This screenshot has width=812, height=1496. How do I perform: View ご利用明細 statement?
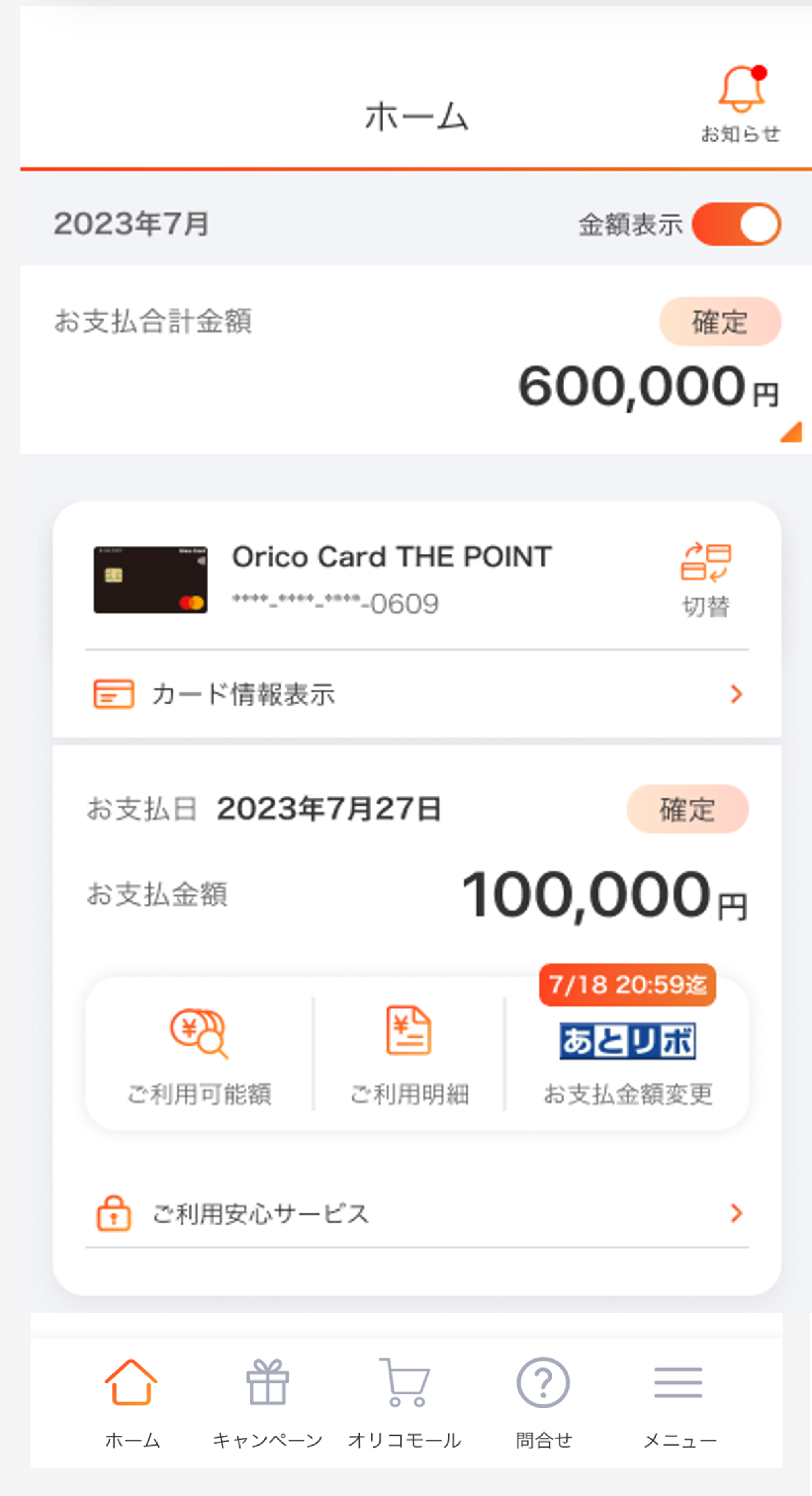tap(409, 1054)
